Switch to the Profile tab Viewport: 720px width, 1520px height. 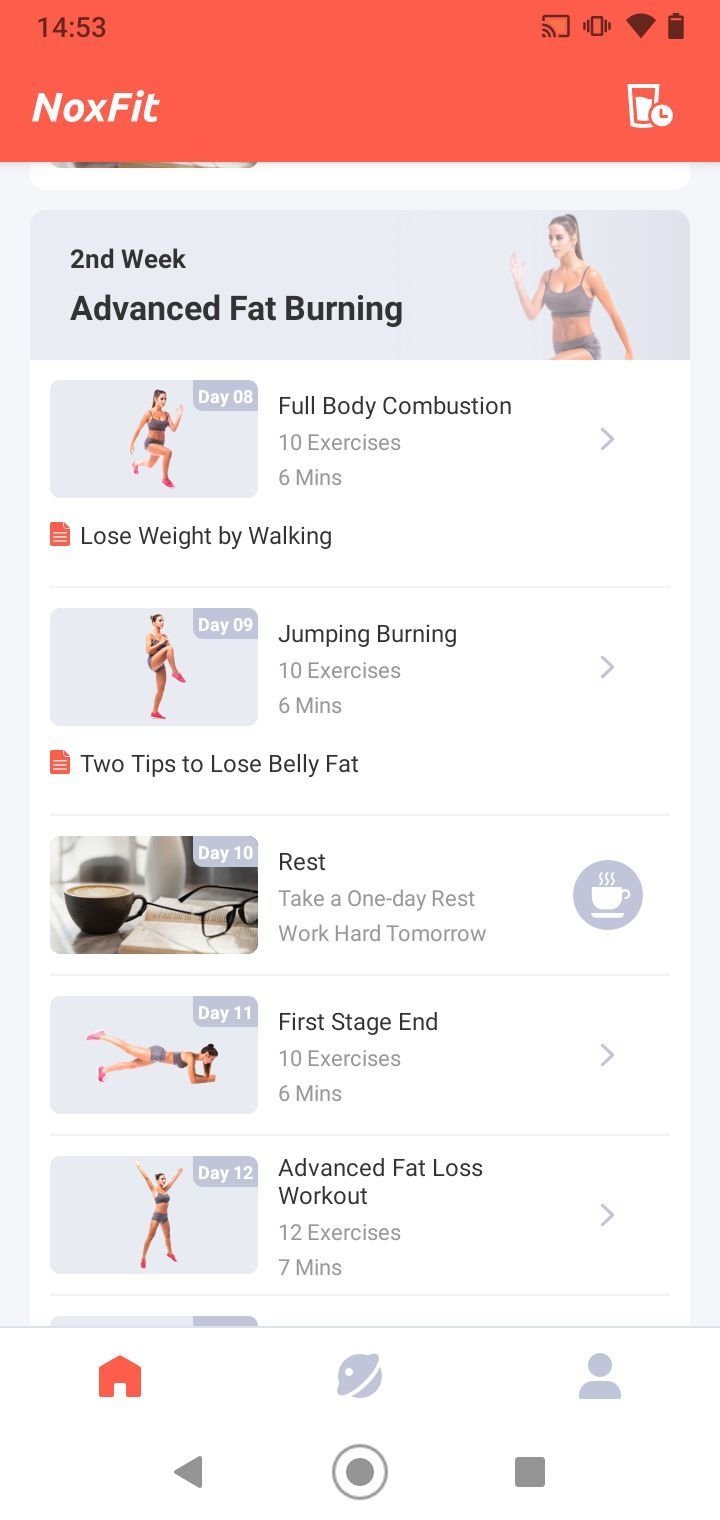click(x=600, y=1376)
